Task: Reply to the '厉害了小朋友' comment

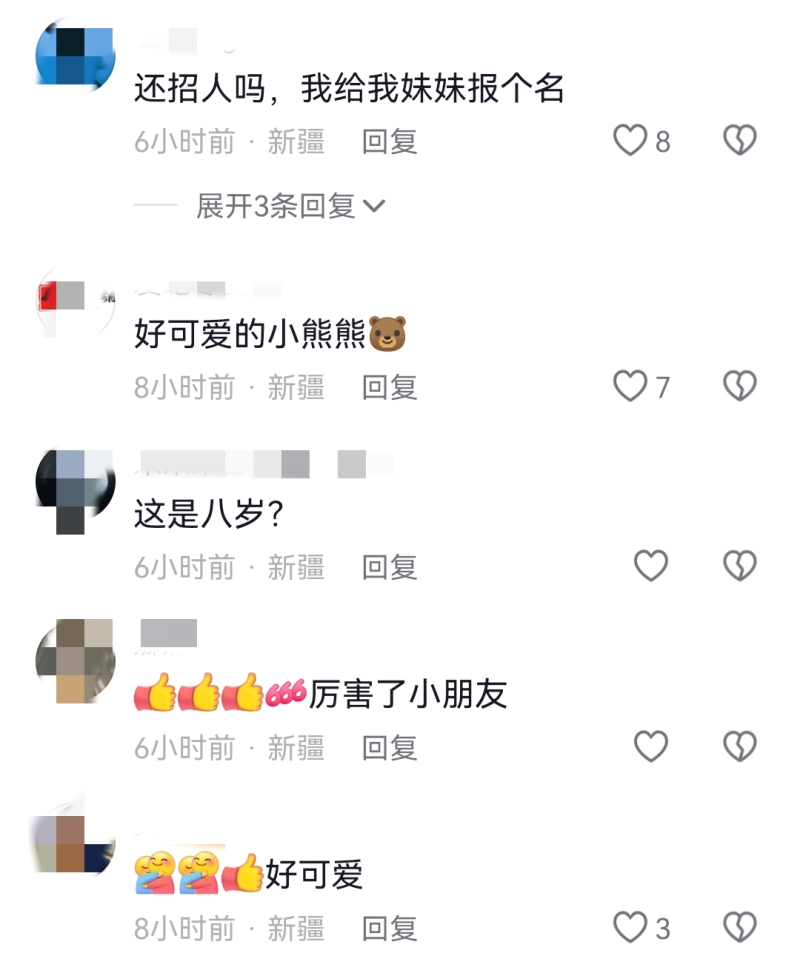Action: [x=389, y=747]
